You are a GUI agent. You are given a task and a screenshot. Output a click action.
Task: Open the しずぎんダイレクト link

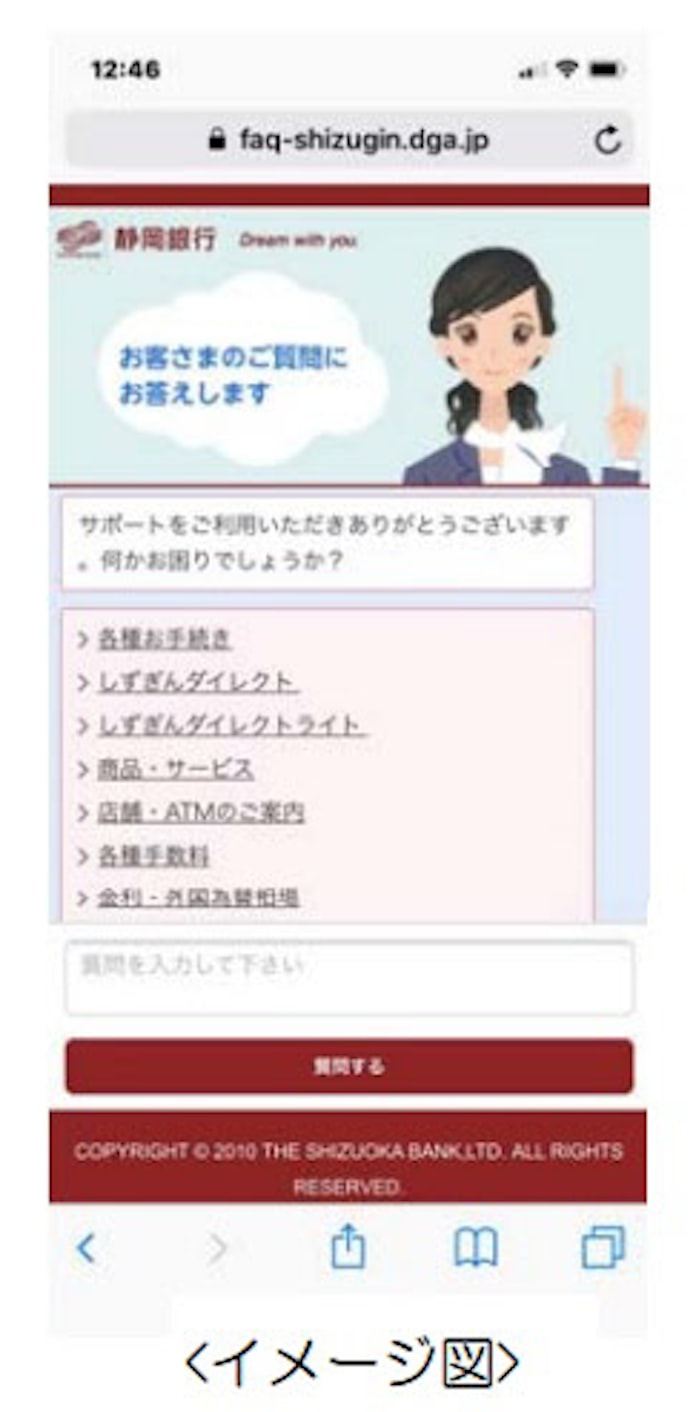coord(197,682)
